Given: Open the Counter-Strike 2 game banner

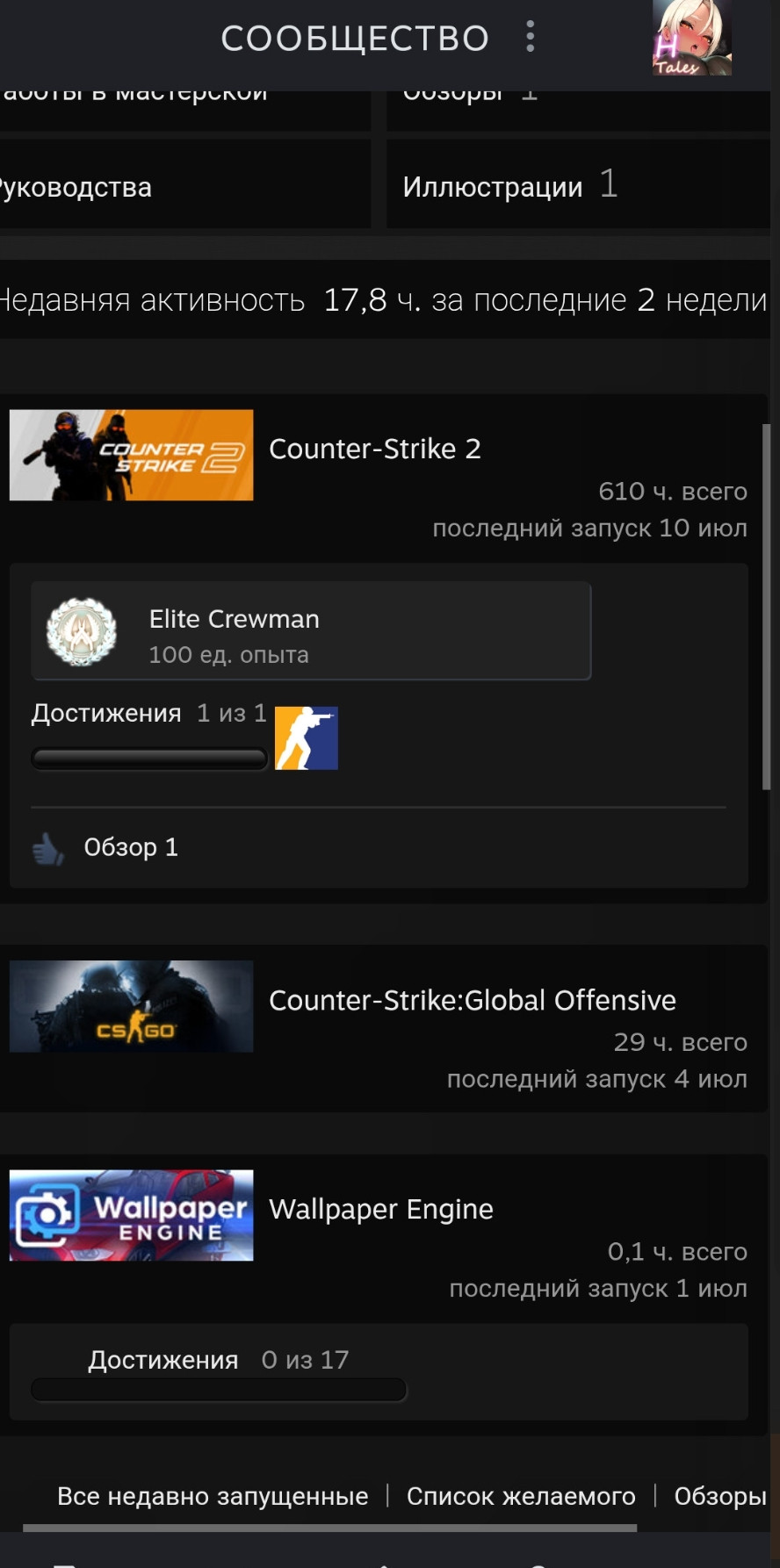Looking at the screenshot, I should pyautogui.click(x=132, y=455).
